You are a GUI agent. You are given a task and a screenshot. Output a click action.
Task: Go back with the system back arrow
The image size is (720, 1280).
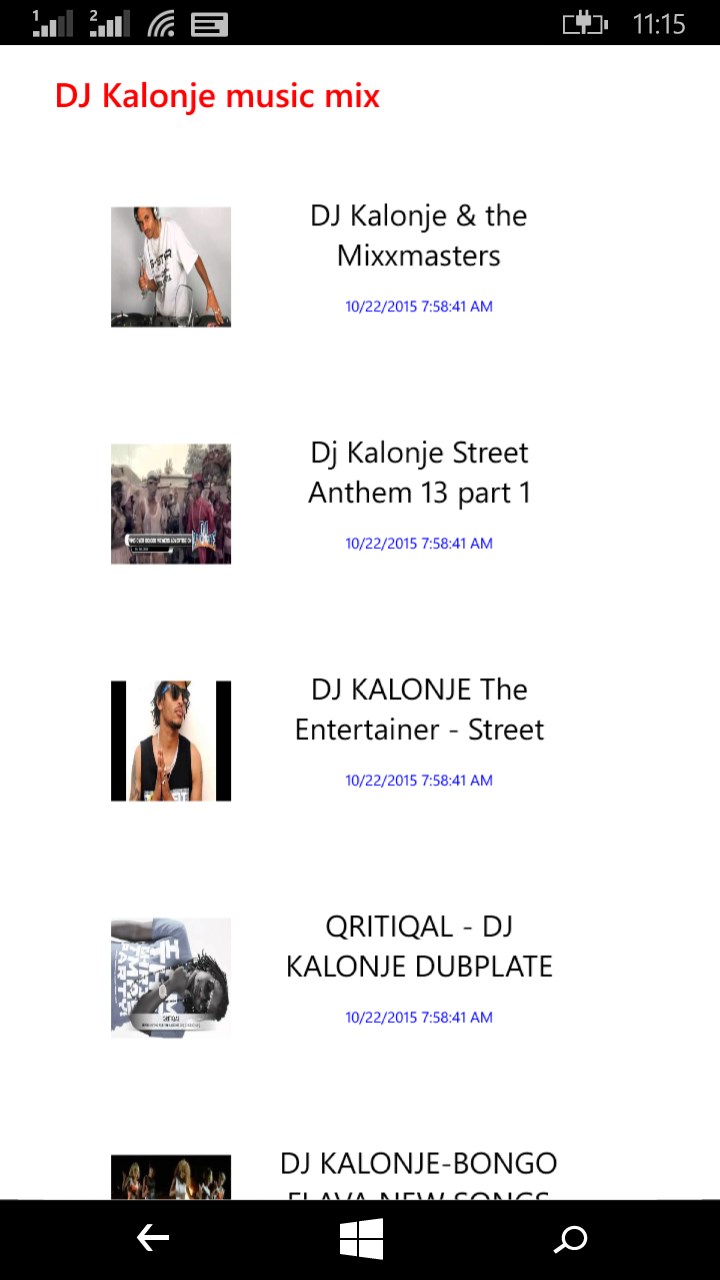pos(152,1240)
